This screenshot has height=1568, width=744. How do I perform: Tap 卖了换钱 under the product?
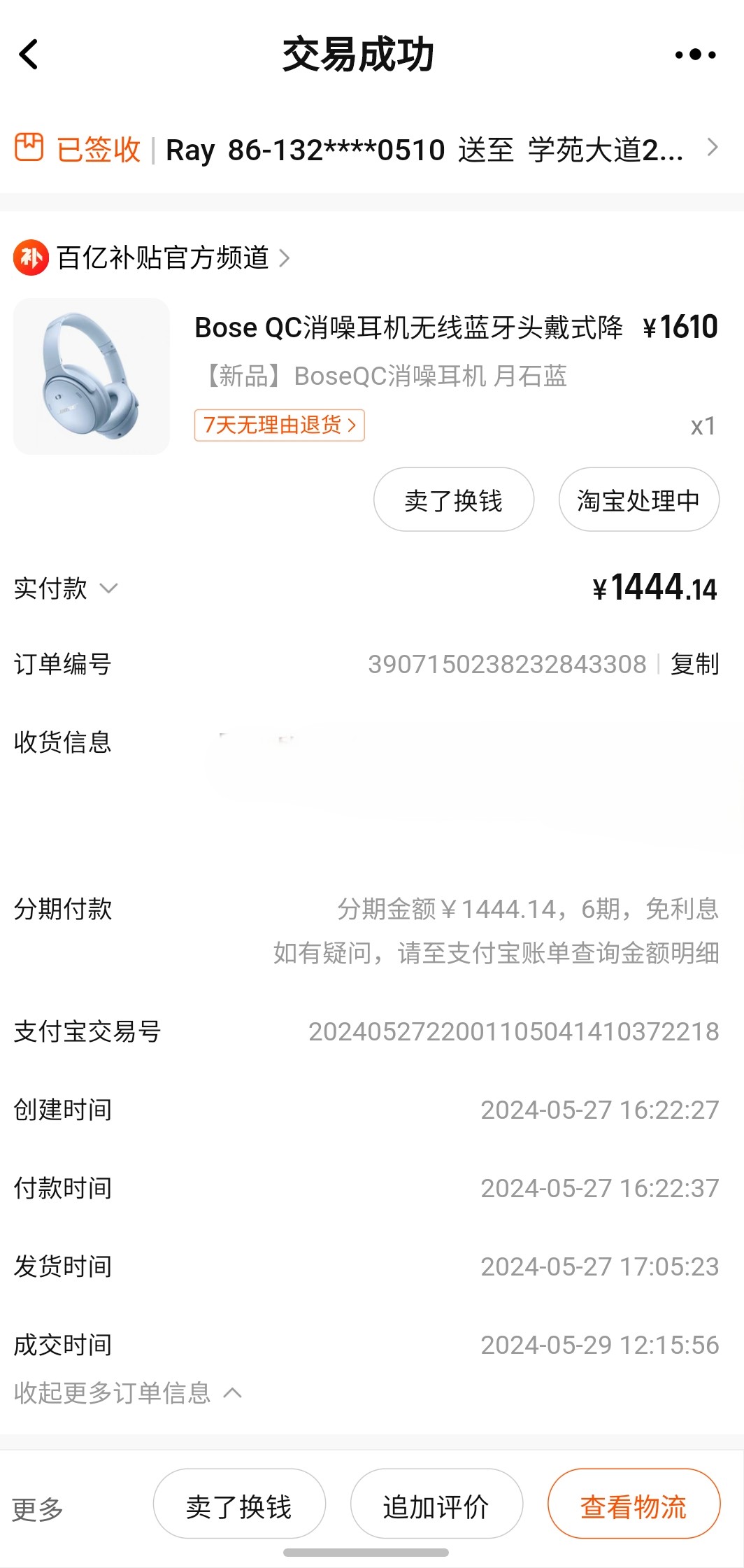[x=454, y=500]
